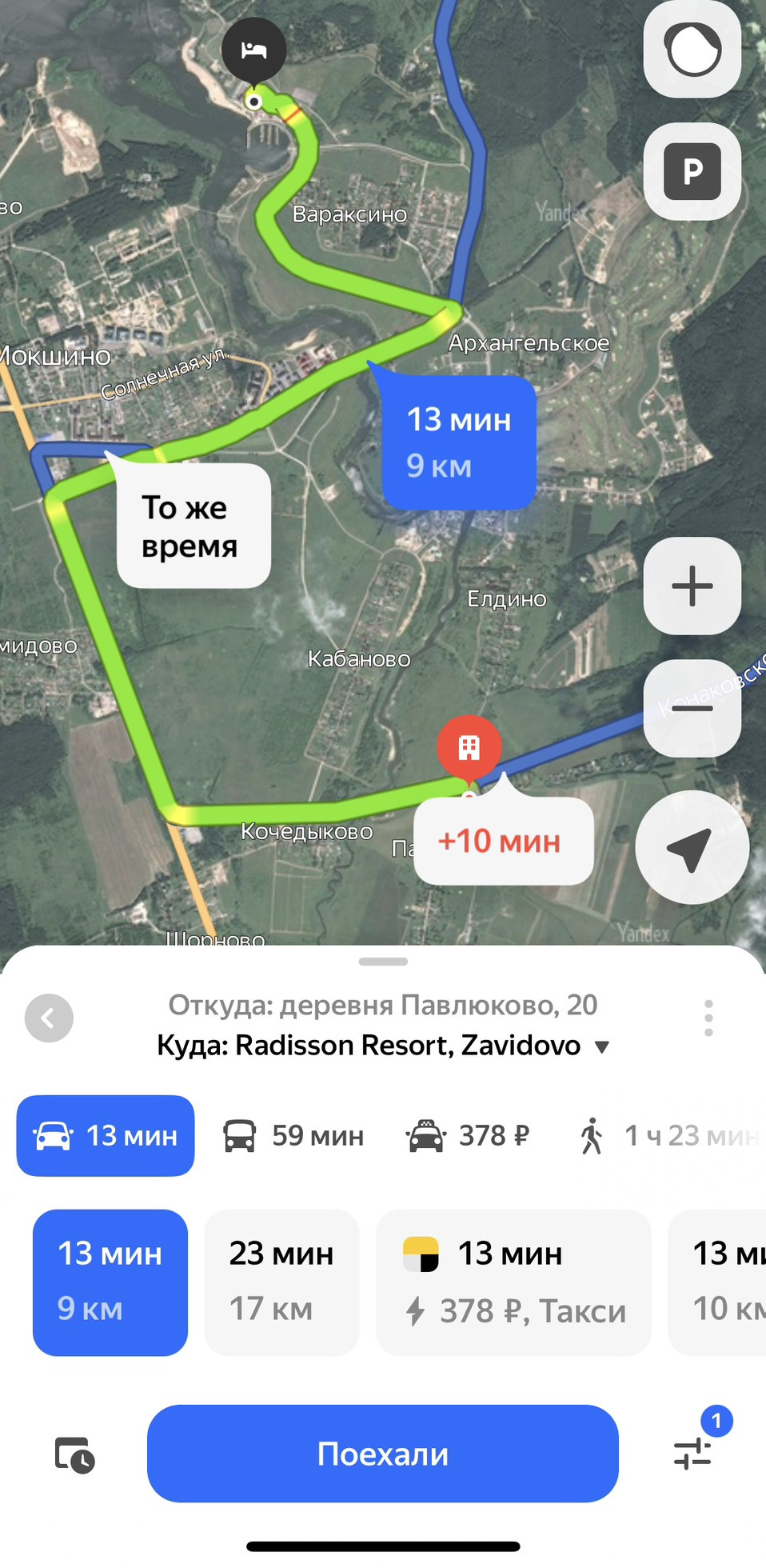Go back from route planning
The height and width of the screenshot is (1568, 766).
49,1018
